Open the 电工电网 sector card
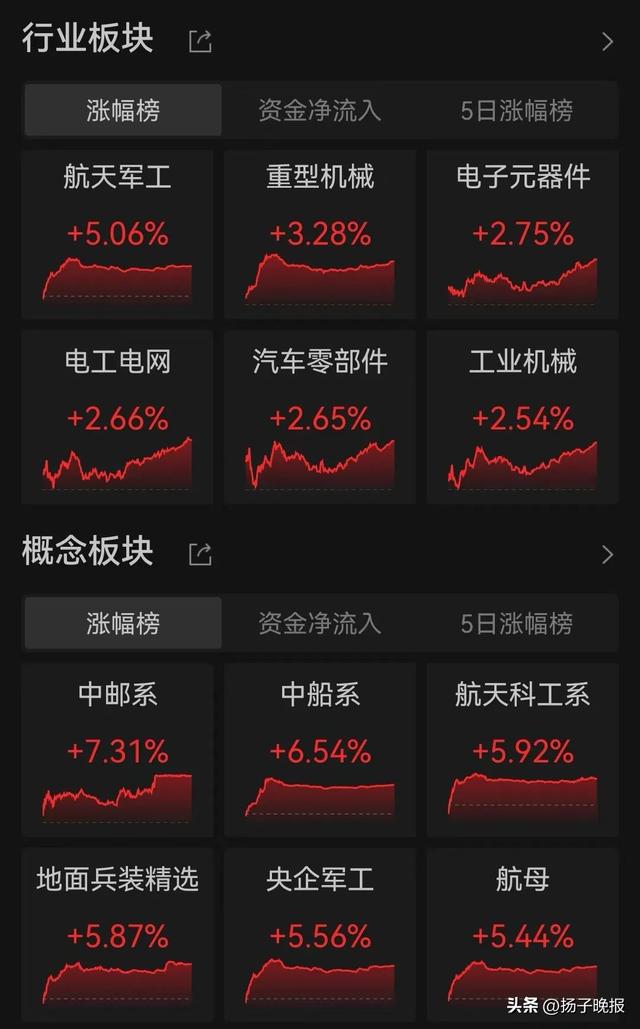640x1029 pixels. [117, 417]
